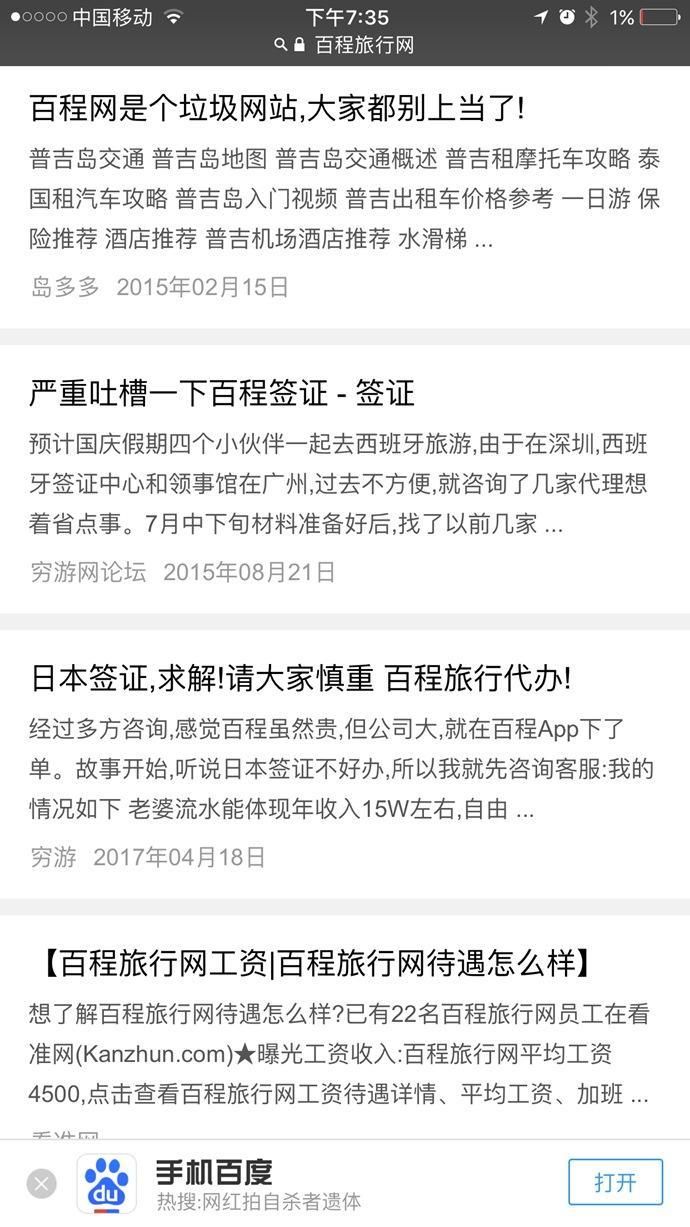
Task: Dismiss the 手机百度 app banner
Action: [41, 1184]
